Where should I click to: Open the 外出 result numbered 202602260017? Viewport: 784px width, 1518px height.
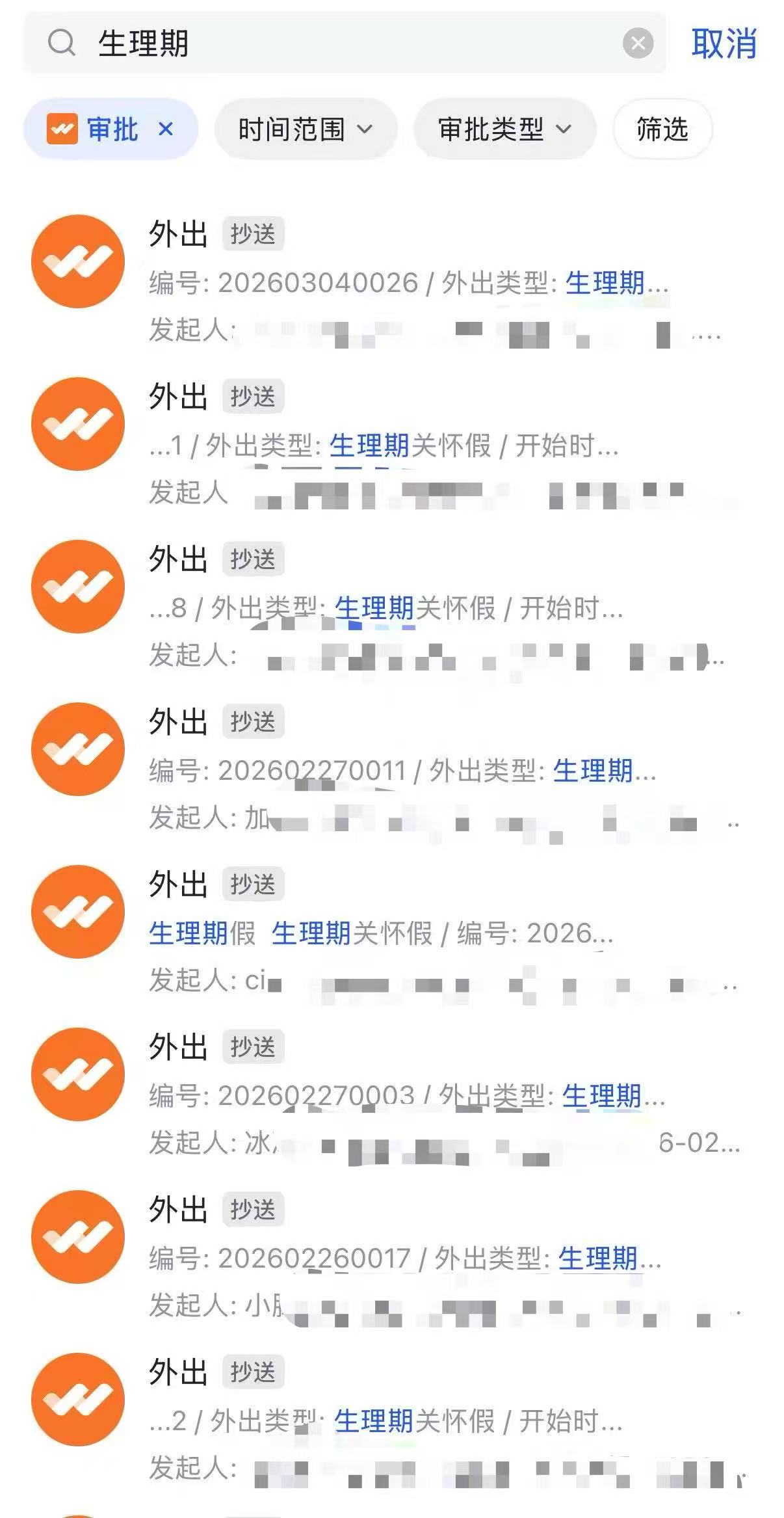tap(404, 1258)
